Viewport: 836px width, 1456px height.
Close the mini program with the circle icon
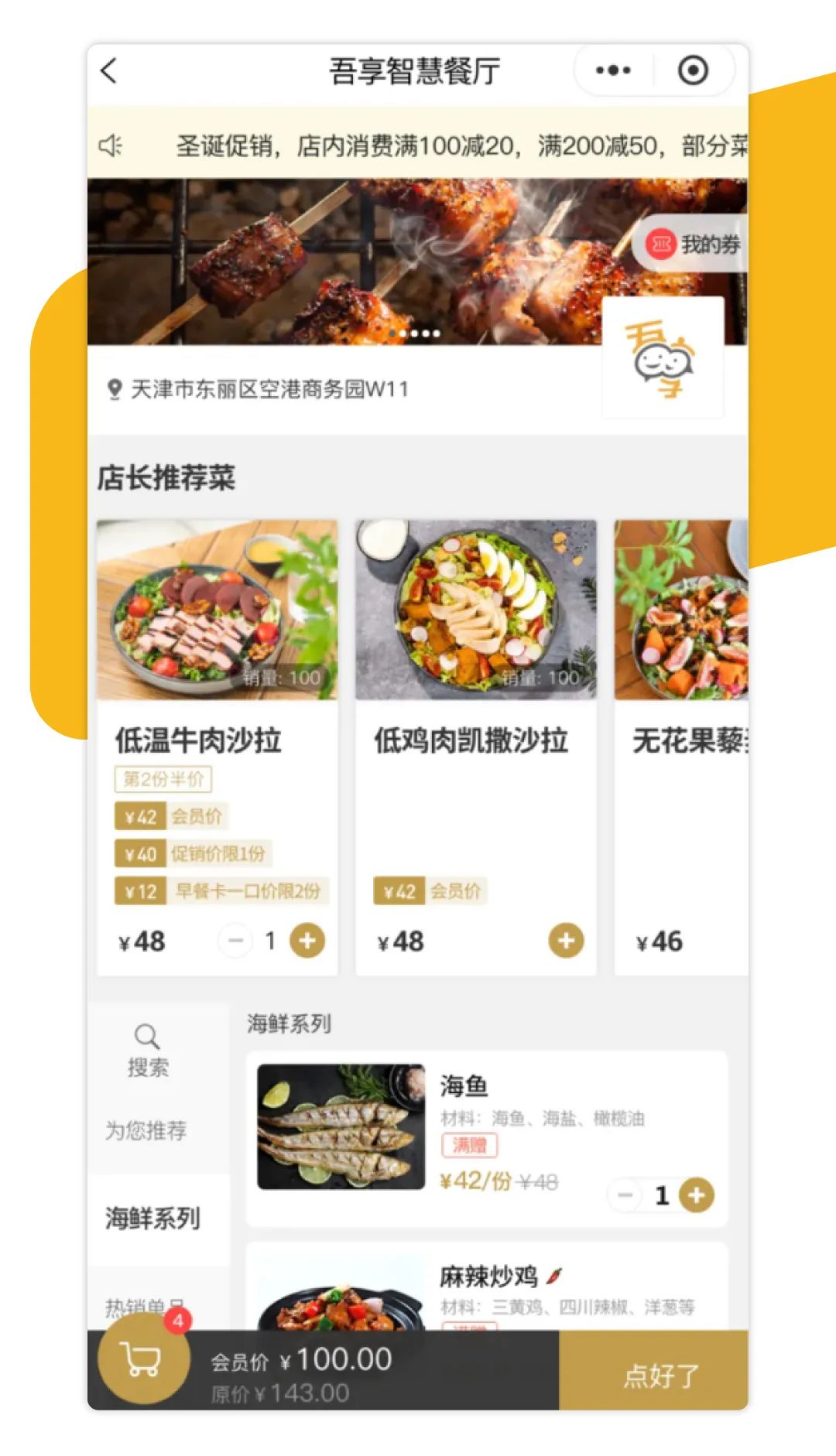[x=693, y=70]
